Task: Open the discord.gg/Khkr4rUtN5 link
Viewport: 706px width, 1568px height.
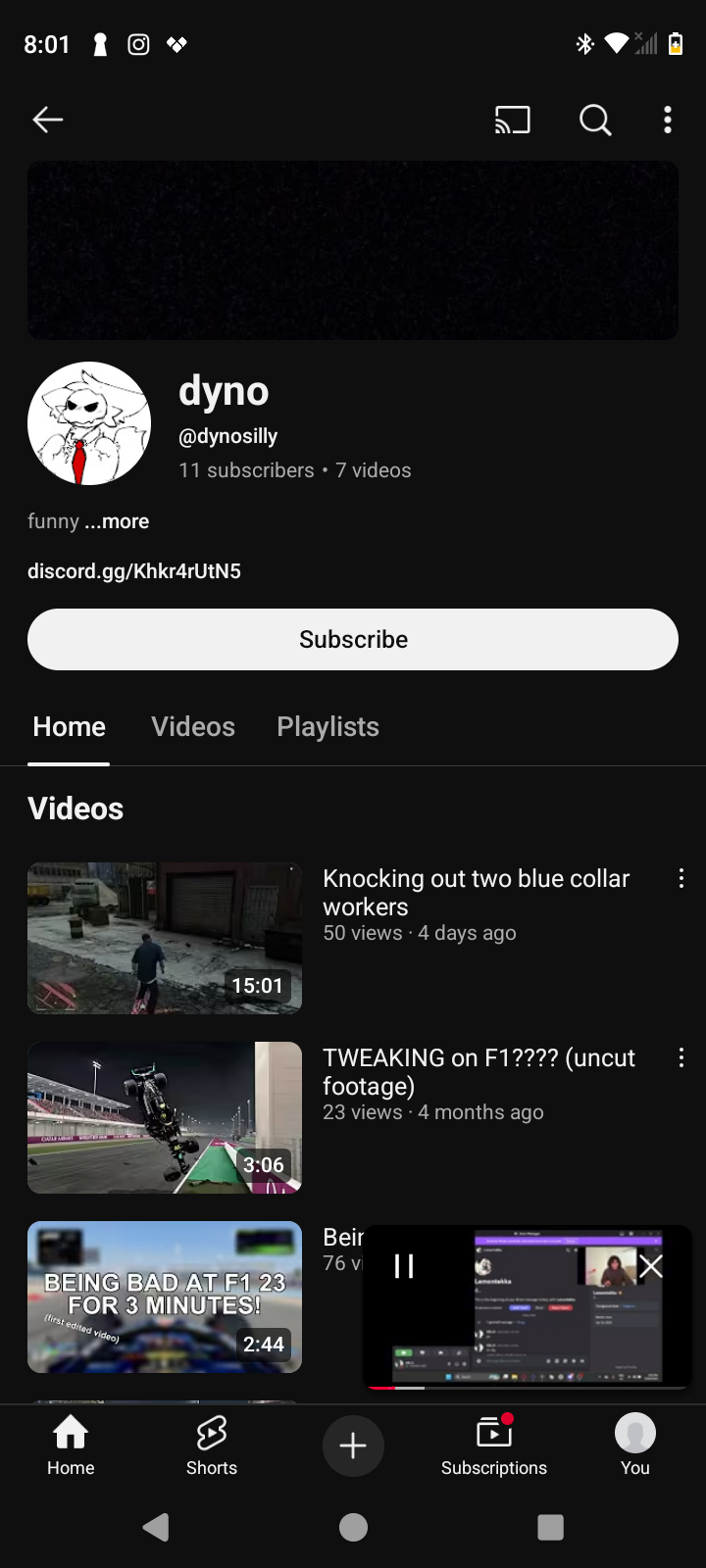Action: [x=134, y=571]
